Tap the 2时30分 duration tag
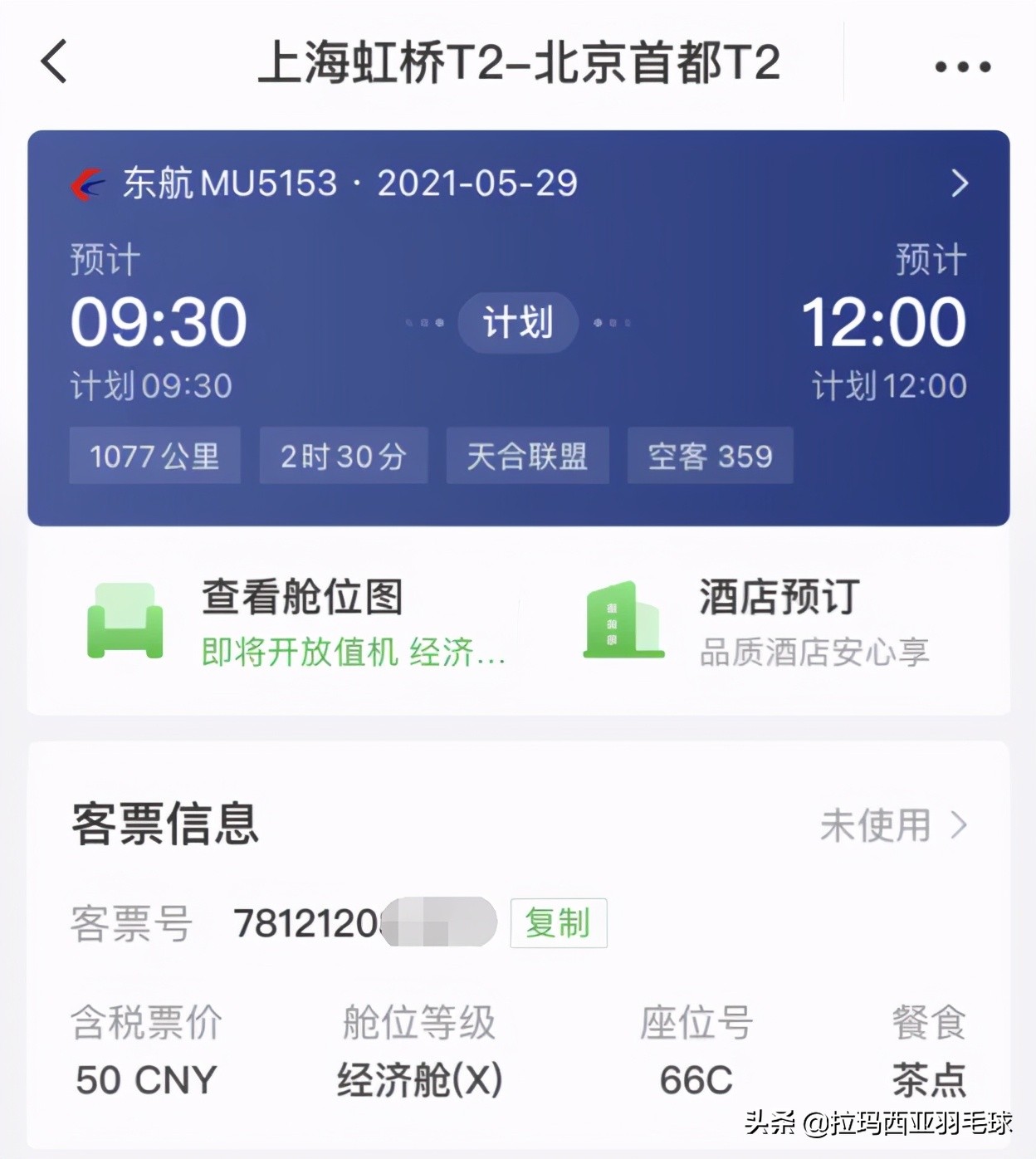This screenshot has width=1036, height=1159. tap(343, 455)
